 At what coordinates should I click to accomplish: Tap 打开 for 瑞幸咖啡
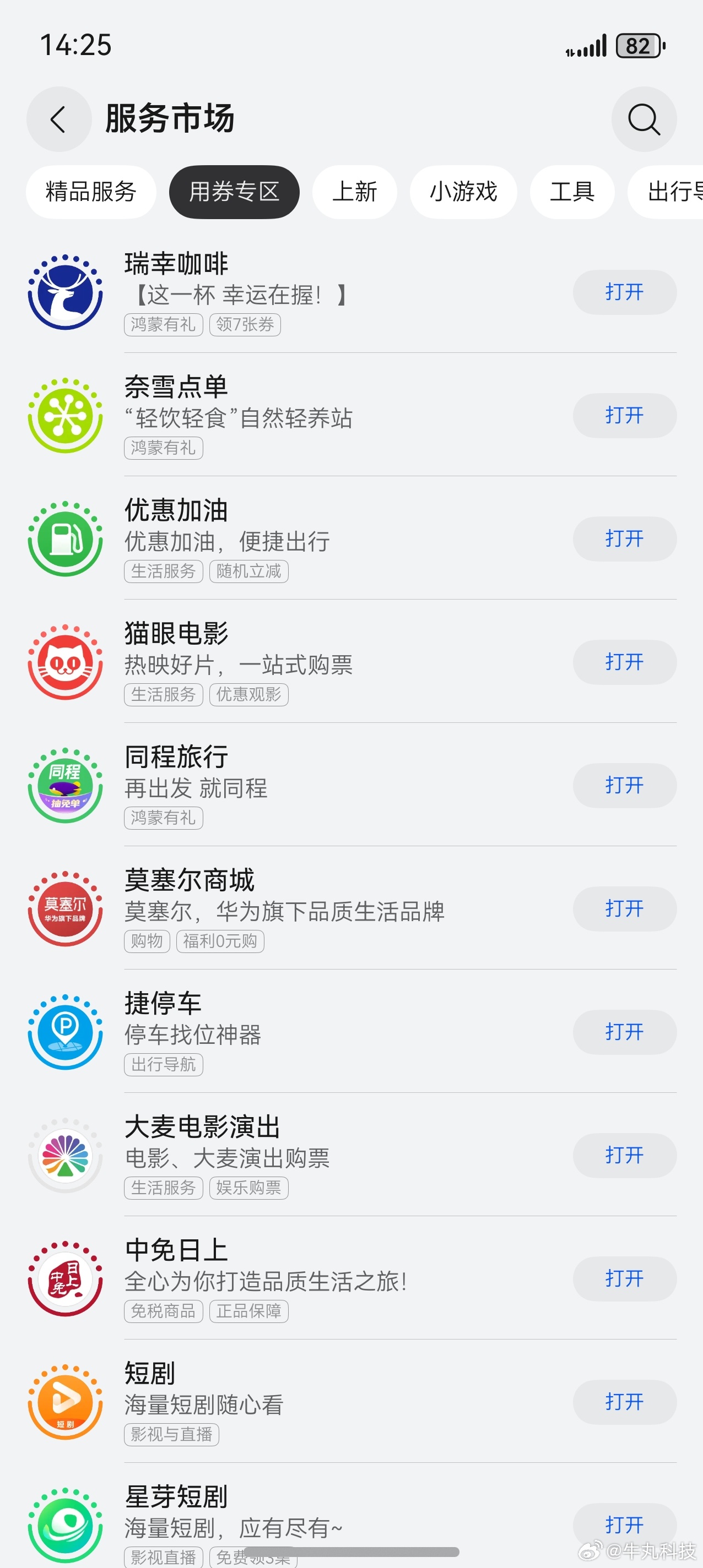click(x=624, y=292)
